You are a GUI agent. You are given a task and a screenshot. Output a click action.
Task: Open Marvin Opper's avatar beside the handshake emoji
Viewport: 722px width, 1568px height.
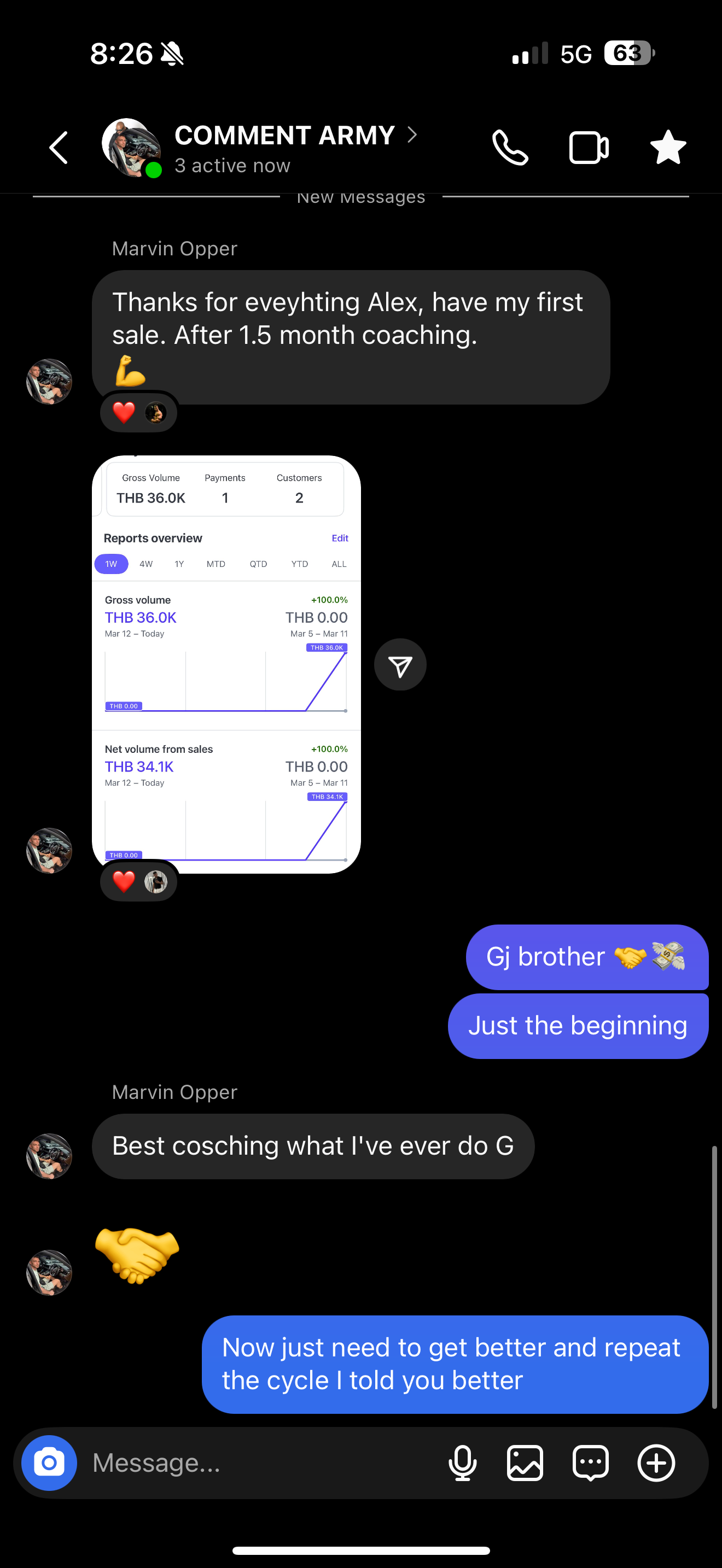tap(49, 1273)
